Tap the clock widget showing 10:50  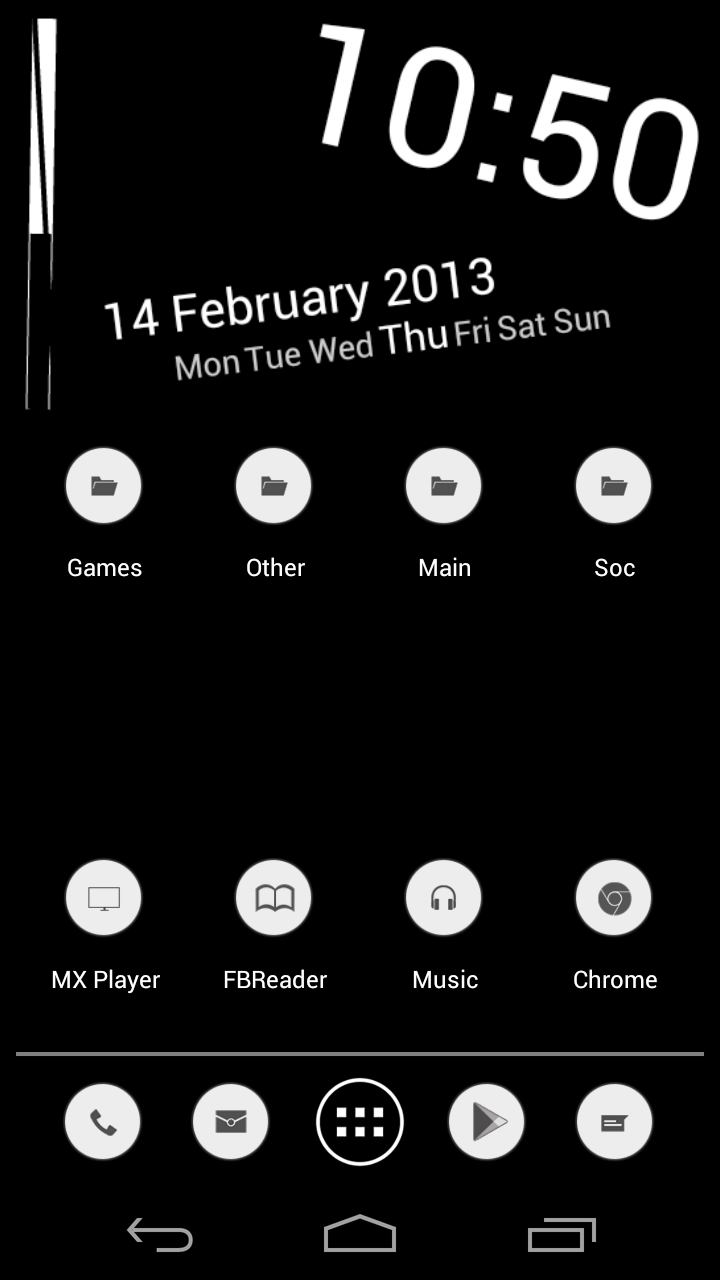(x=507, y=118)
